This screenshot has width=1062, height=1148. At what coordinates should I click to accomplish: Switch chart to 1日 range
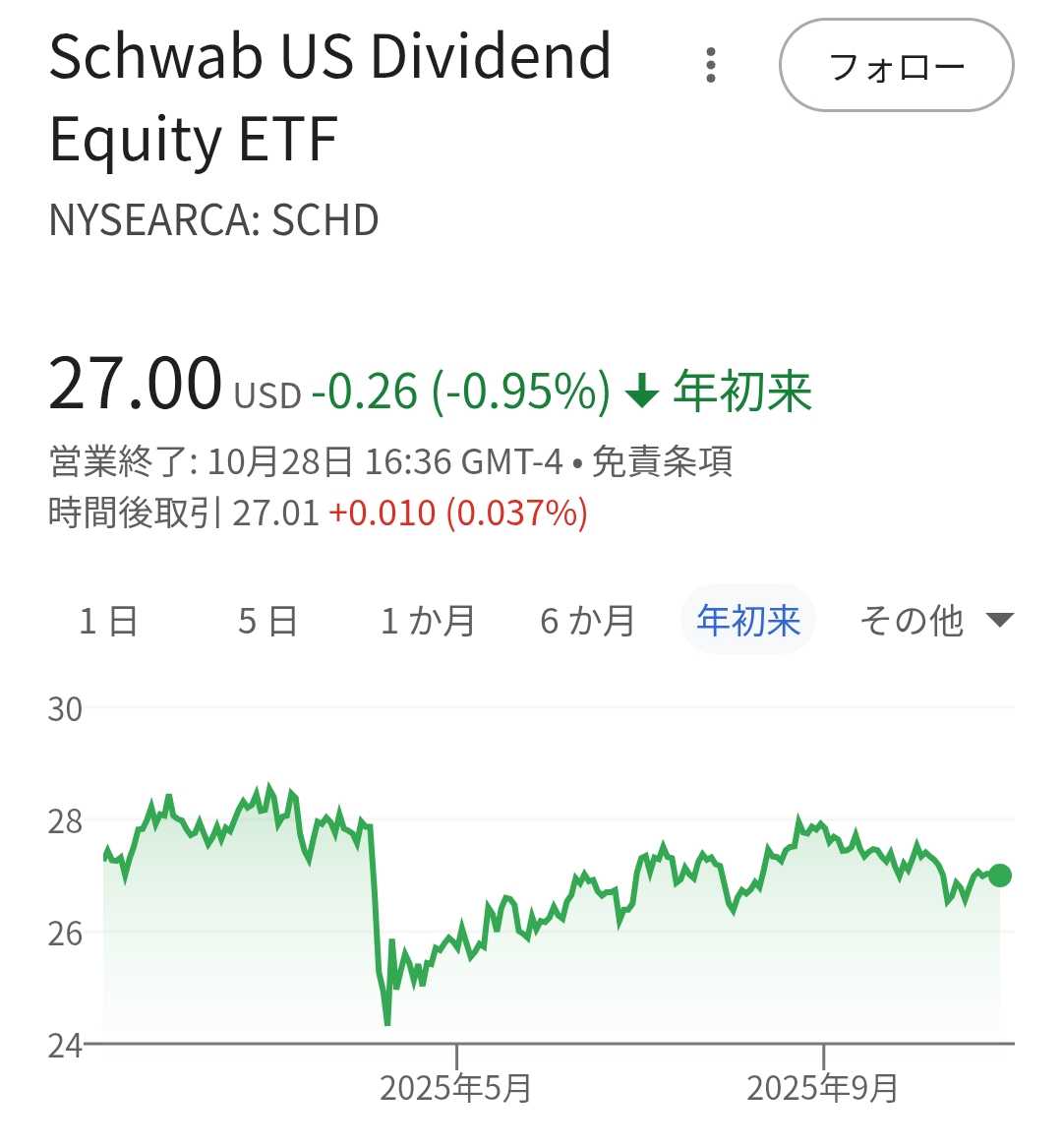[x=108, y=621]
